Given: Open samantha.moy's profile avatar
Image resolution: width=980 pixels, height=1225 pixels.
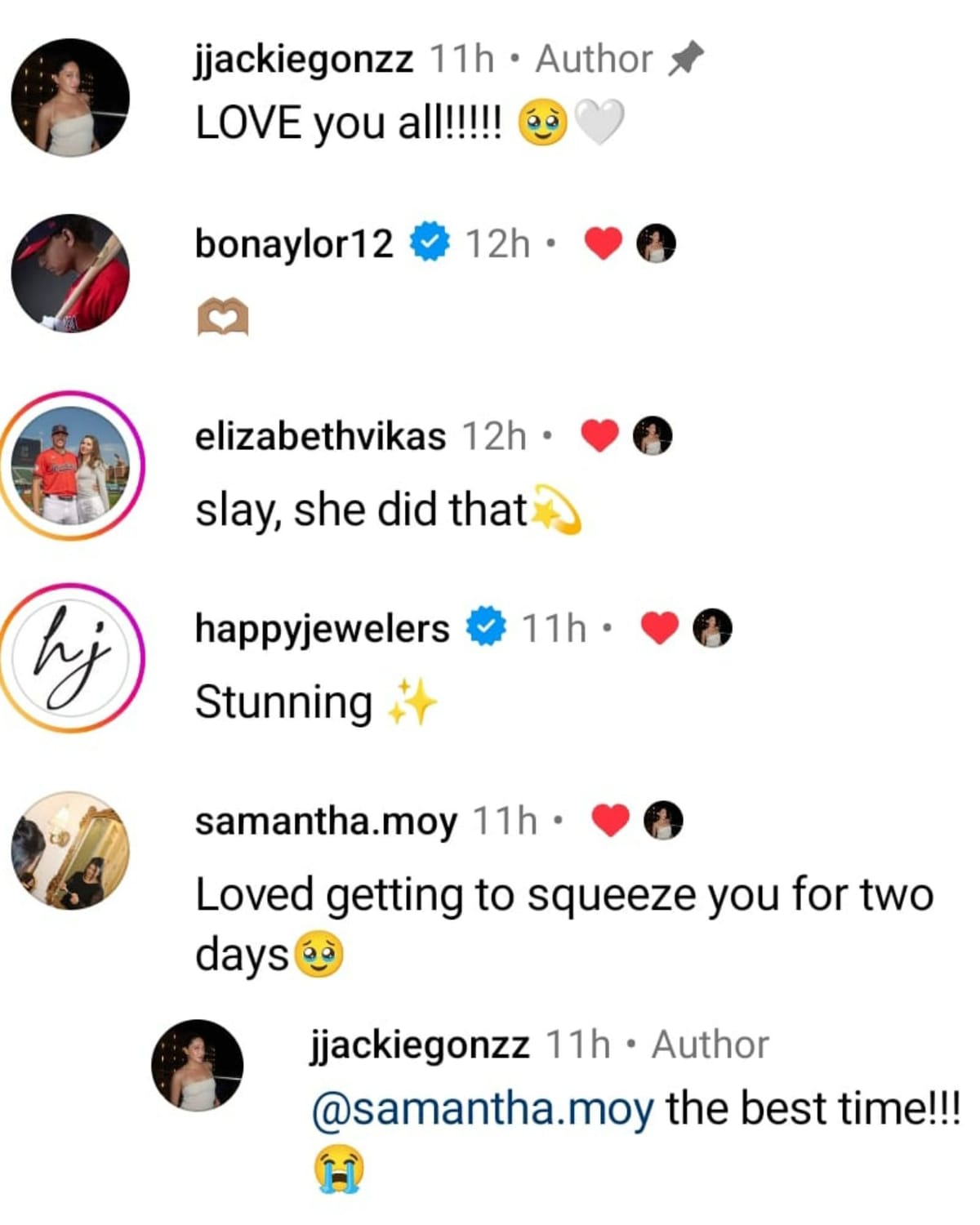Looking at the screenshot, I should pyautogui.click(x=70, y=850).
